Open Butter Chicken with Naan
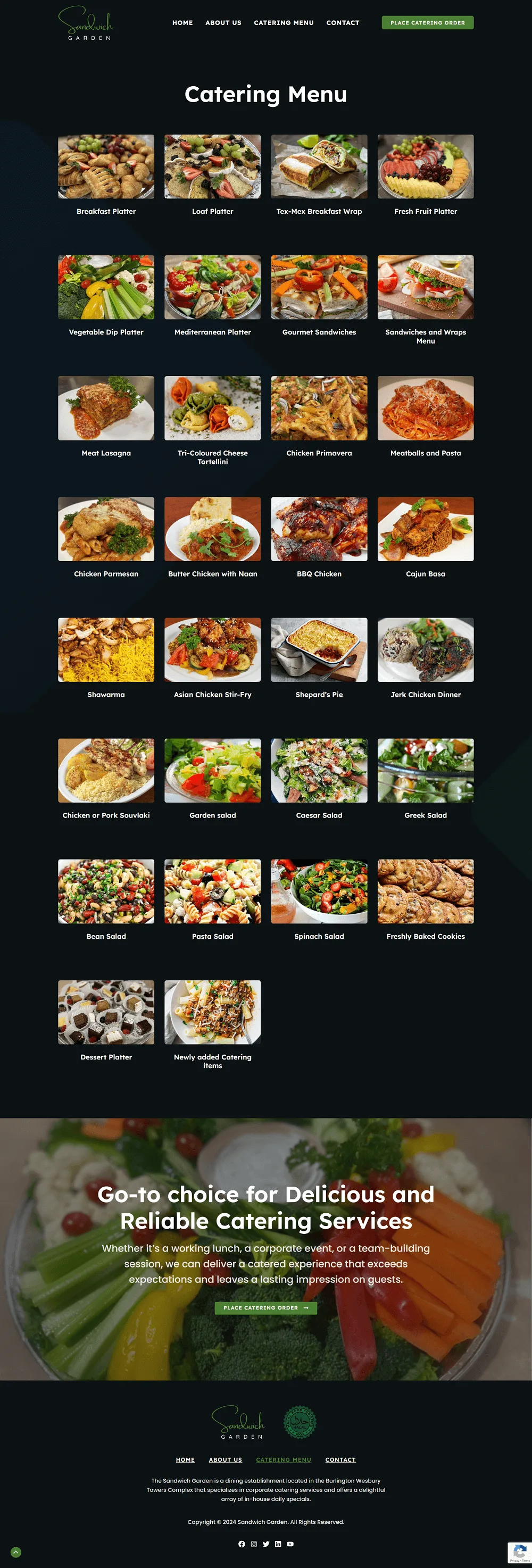Image resolution: width=532 pixels, height=1568 pixels. coord(212,529)
